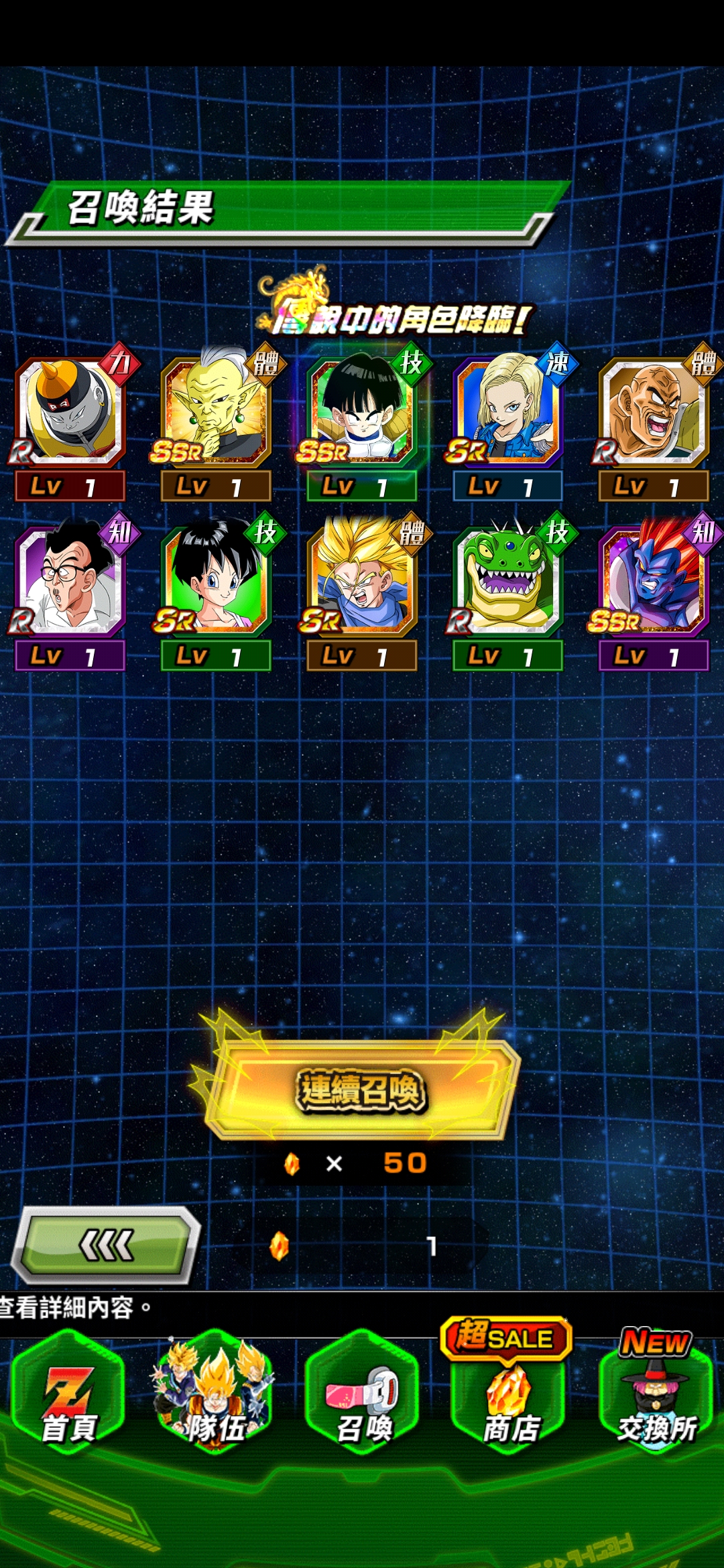Open the 隊伍 team tab

tap(215, 1394)
